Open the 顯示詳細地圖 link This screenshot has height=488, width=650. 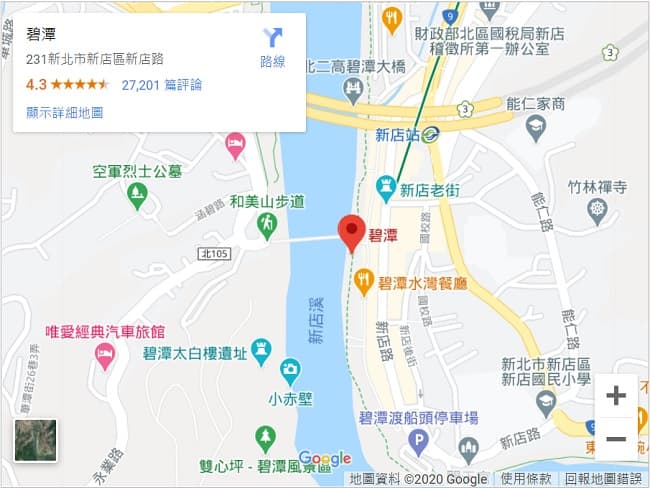tap(65, 113)
